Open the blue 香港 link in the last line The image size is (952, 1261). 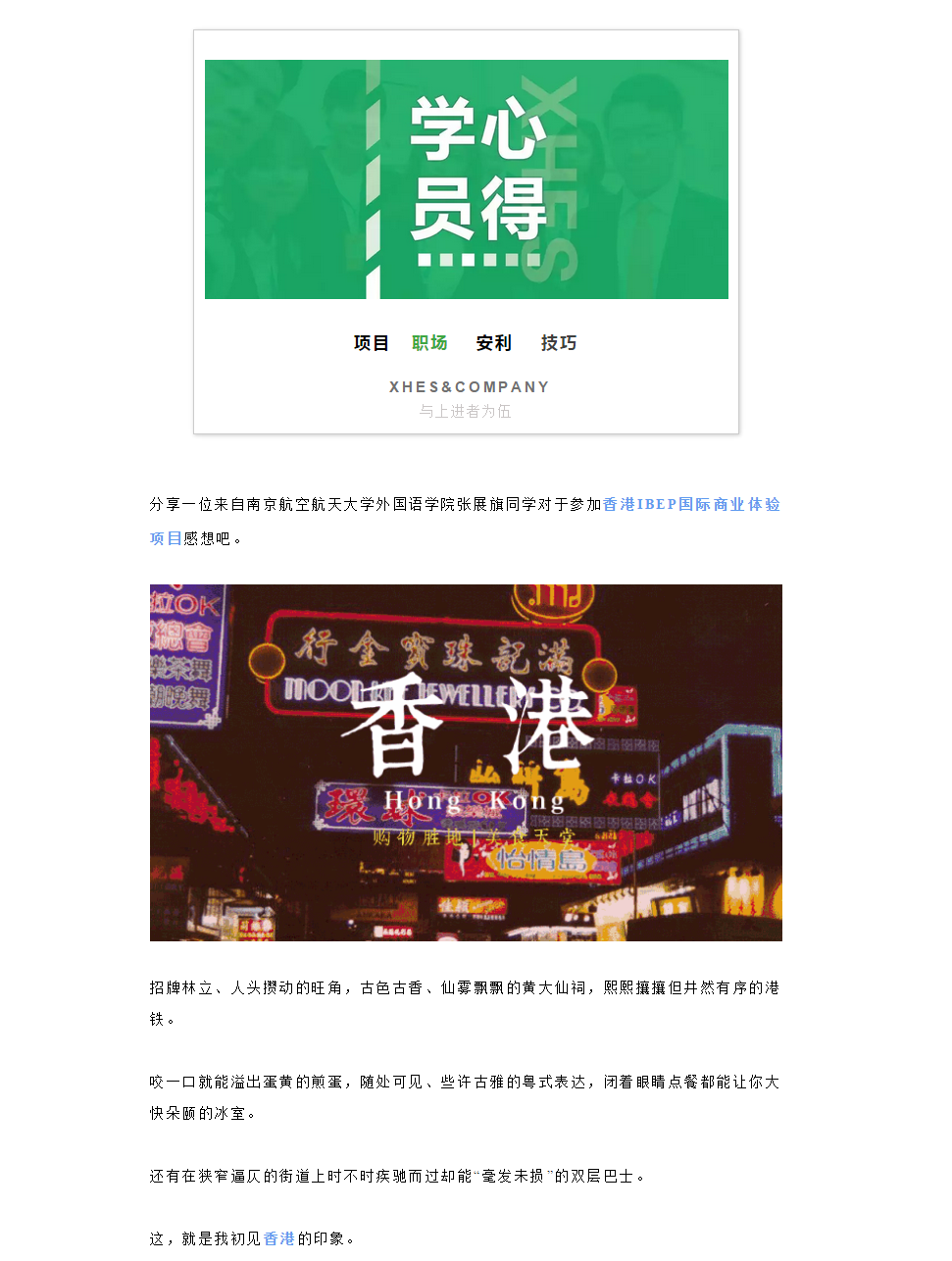[x=279, y=1238]
